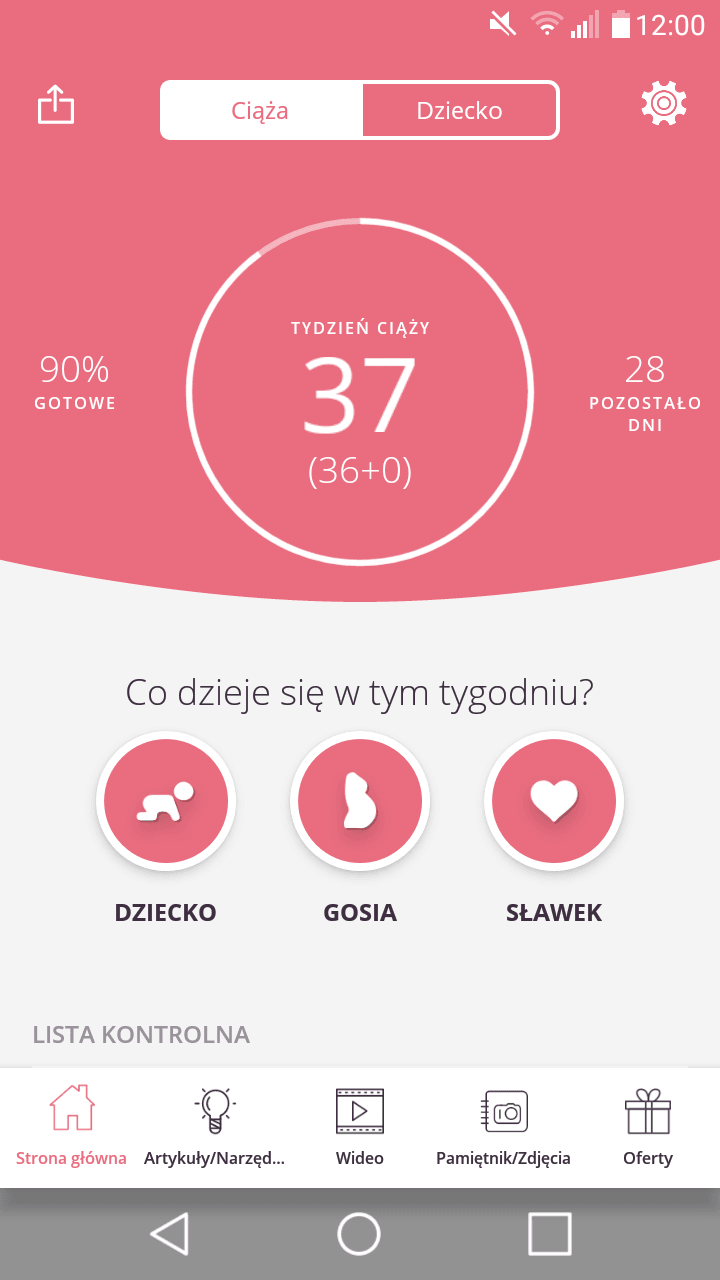
Task: Open the Pamiętnik/Zdjęcia tab
Action: click(x=504, y=1127)
